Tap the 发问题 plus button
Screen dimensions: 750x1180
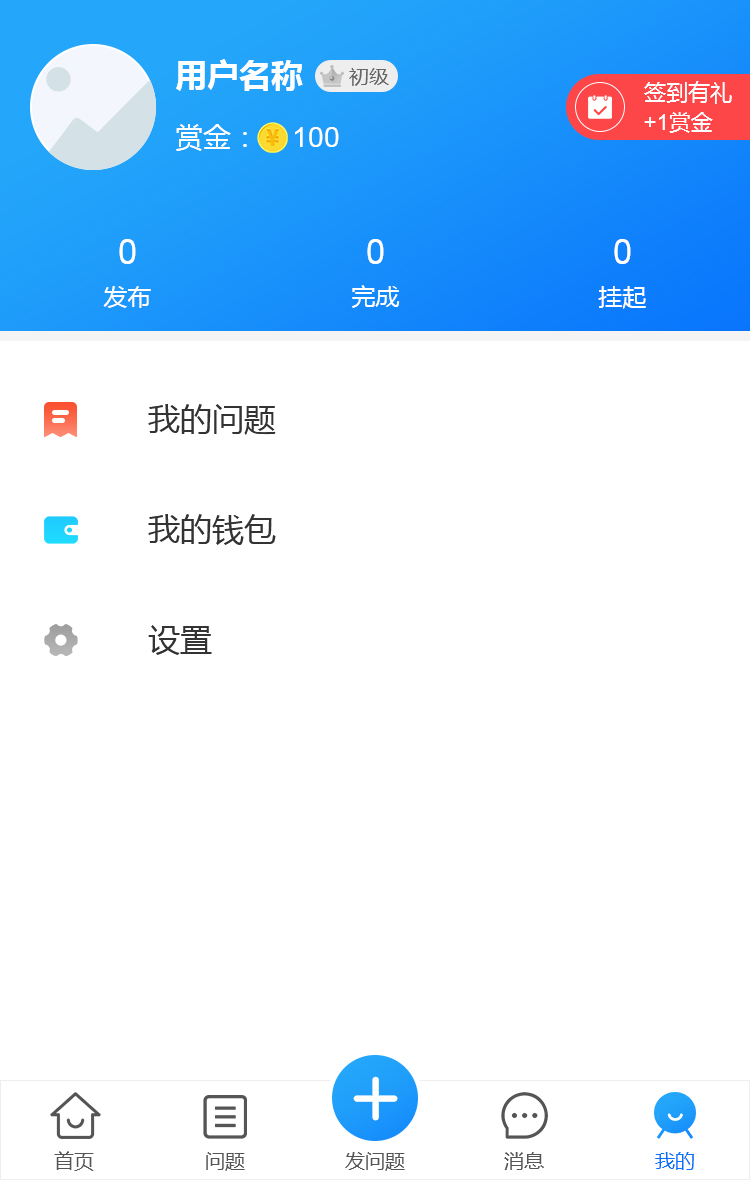pos(375,1099)
